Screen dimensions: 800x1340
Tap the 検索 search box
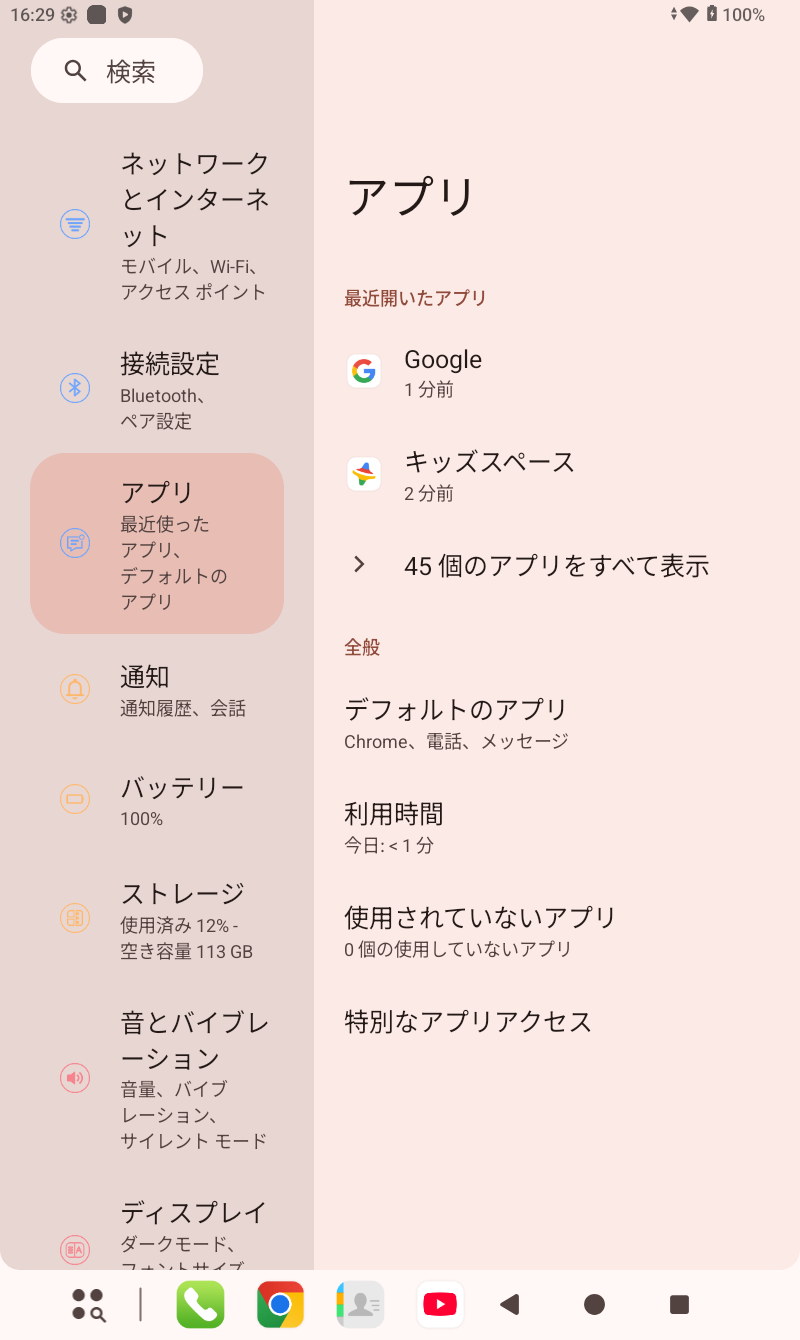pyautogui.click(x=117, y=71)
